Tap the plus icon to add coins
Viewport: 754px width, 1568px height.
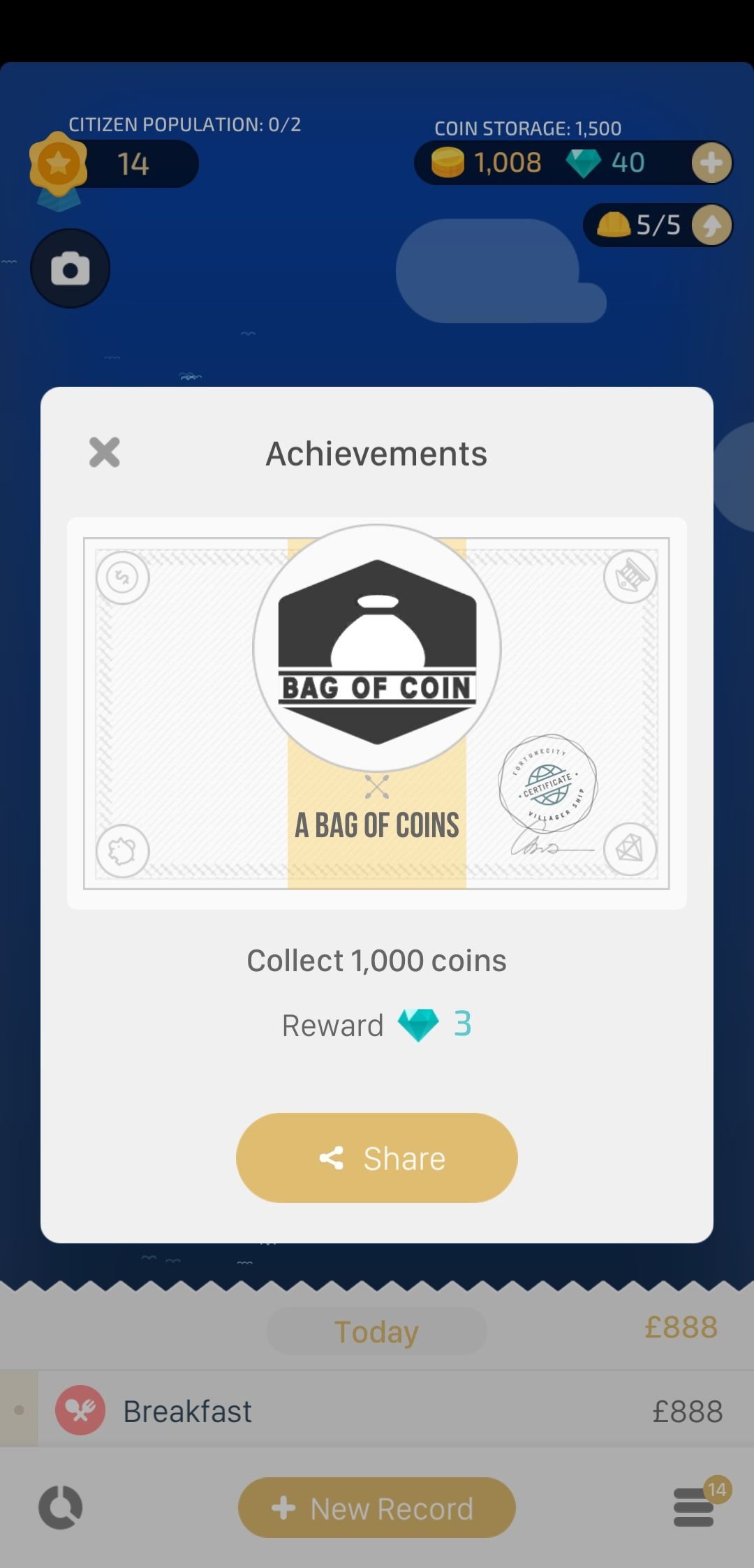(711, 163)
